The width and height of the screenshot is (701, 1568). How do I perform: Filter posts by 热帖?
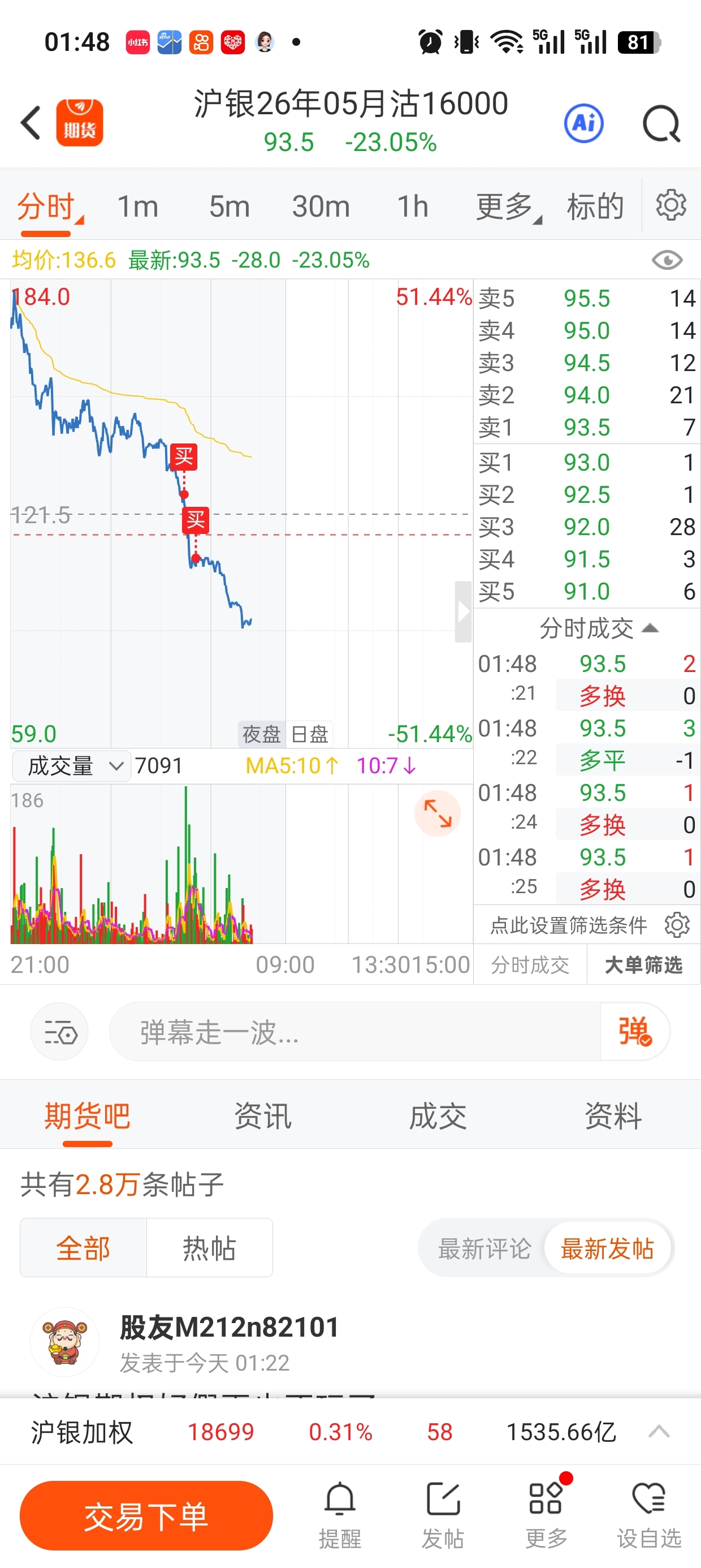click(x=209, y=1248)
